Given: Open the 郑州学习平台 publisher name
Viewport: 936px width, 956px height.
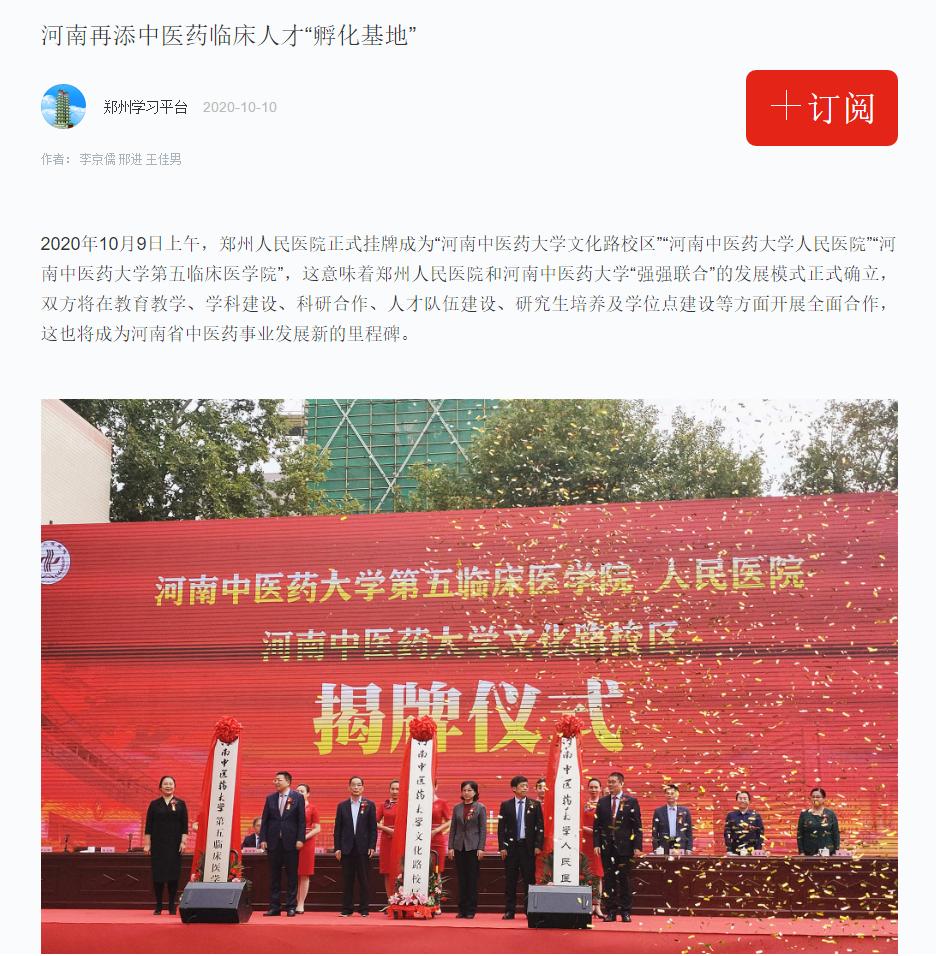Looking at the screenshot, I should tap(145, 107).
